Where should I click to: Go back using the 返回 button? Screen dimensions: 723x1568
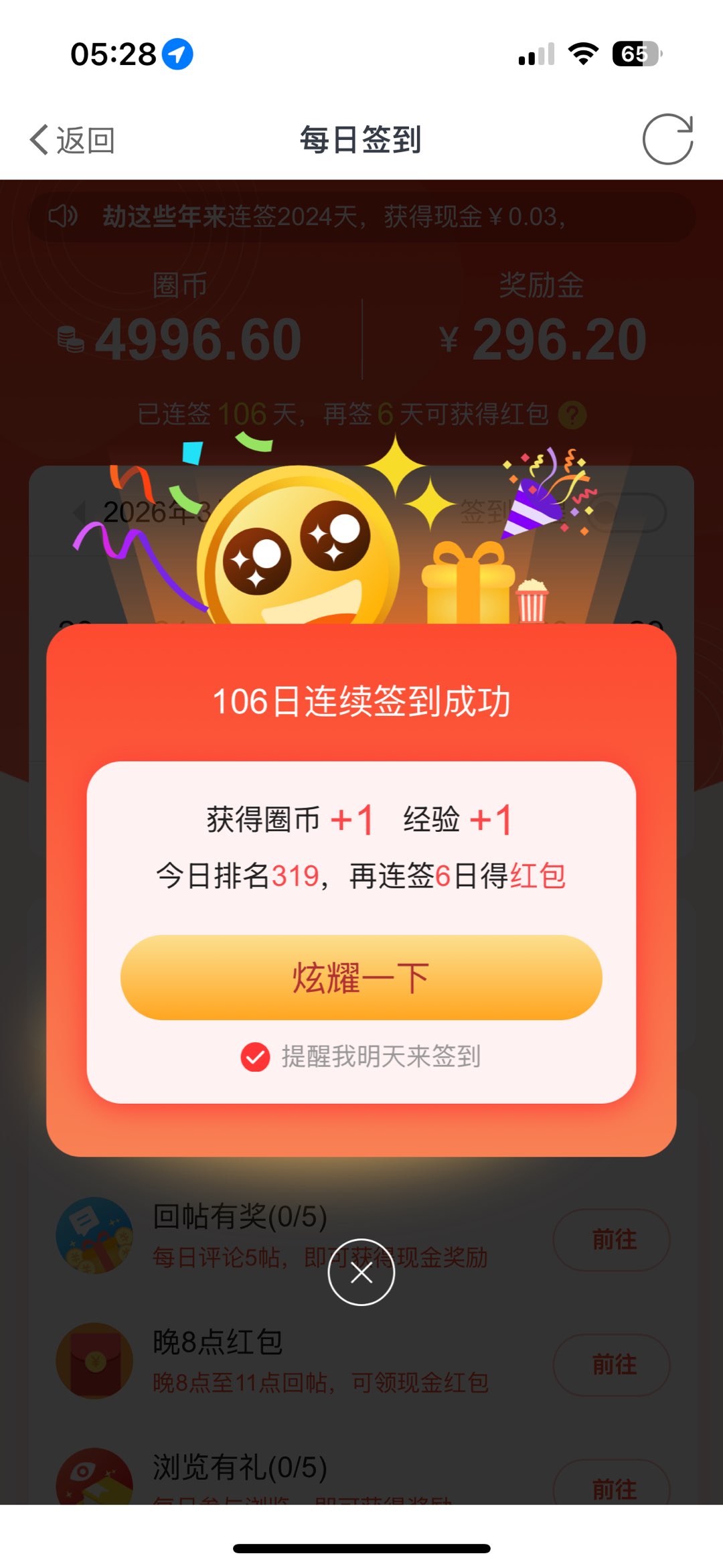(72, 140)
